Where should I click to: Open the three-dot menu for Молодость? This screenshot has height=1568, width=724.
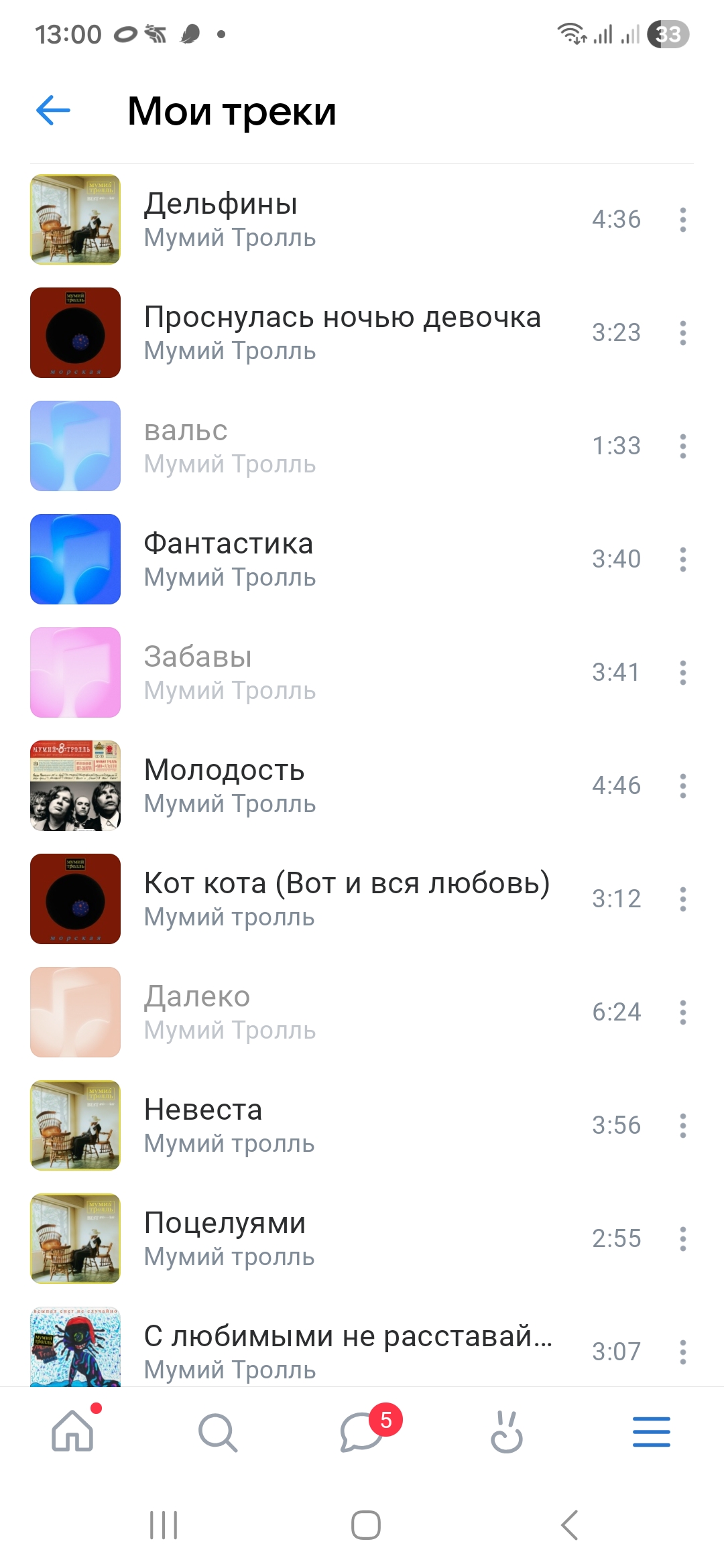pos(682,786)
